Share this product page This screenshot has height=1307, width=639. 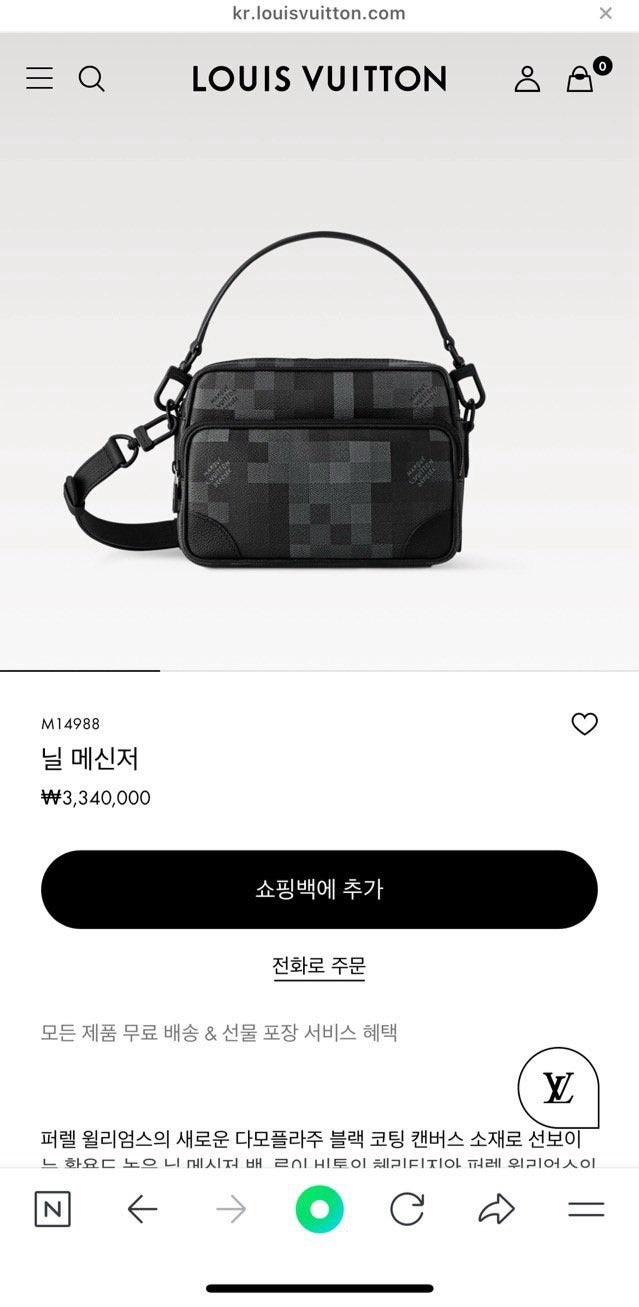496,1210
